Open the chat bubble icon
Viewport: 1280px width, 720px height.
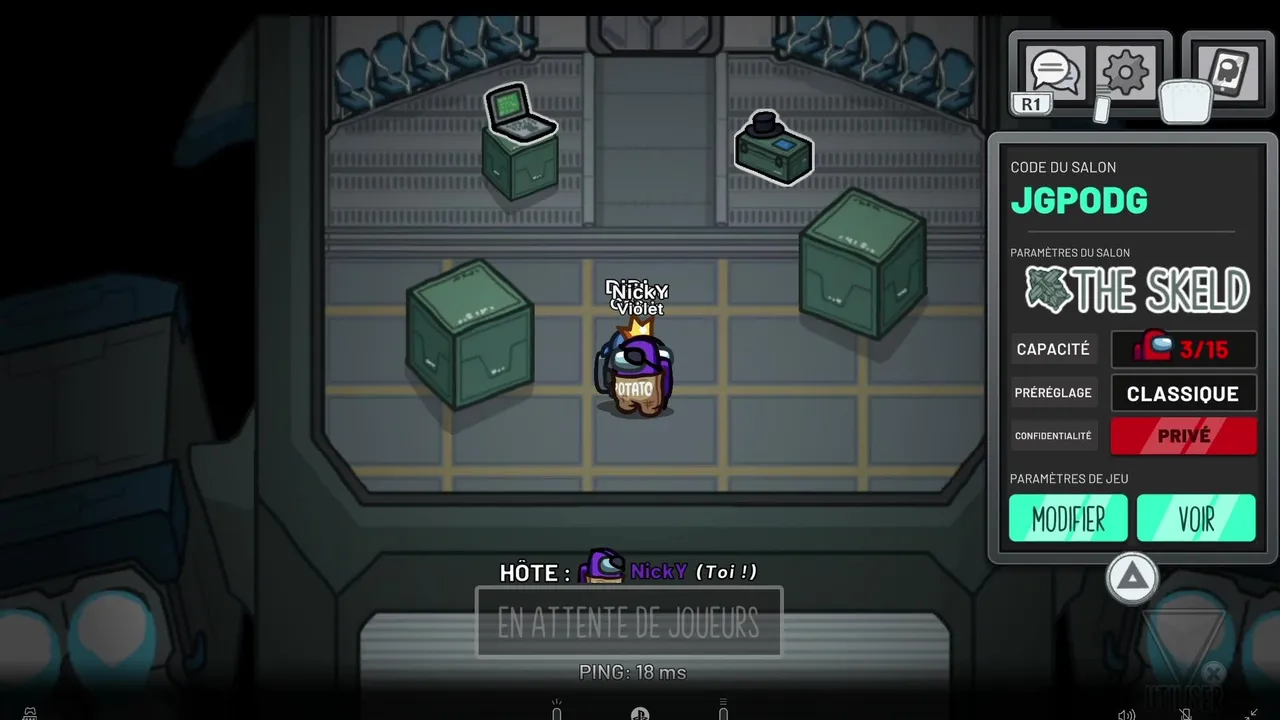tap(1054, 73)
